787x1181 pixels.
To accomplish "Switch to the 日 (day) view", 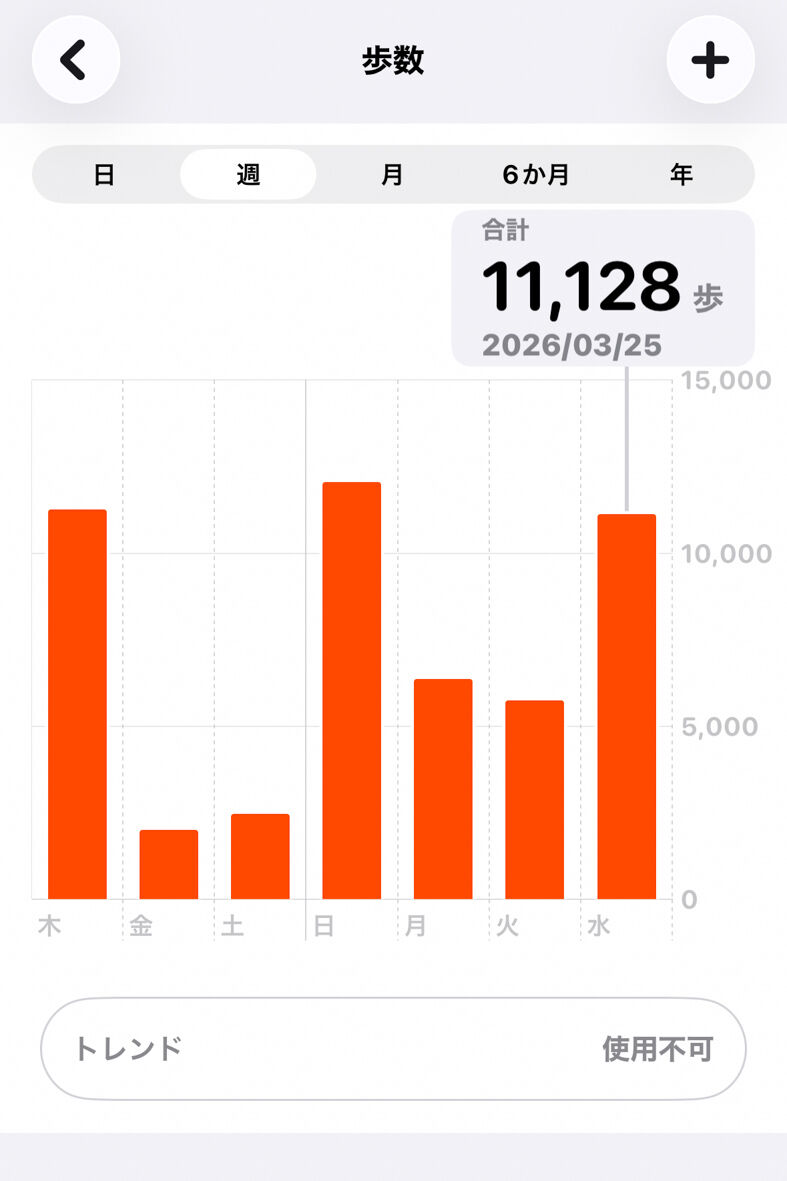I will 104,175.
